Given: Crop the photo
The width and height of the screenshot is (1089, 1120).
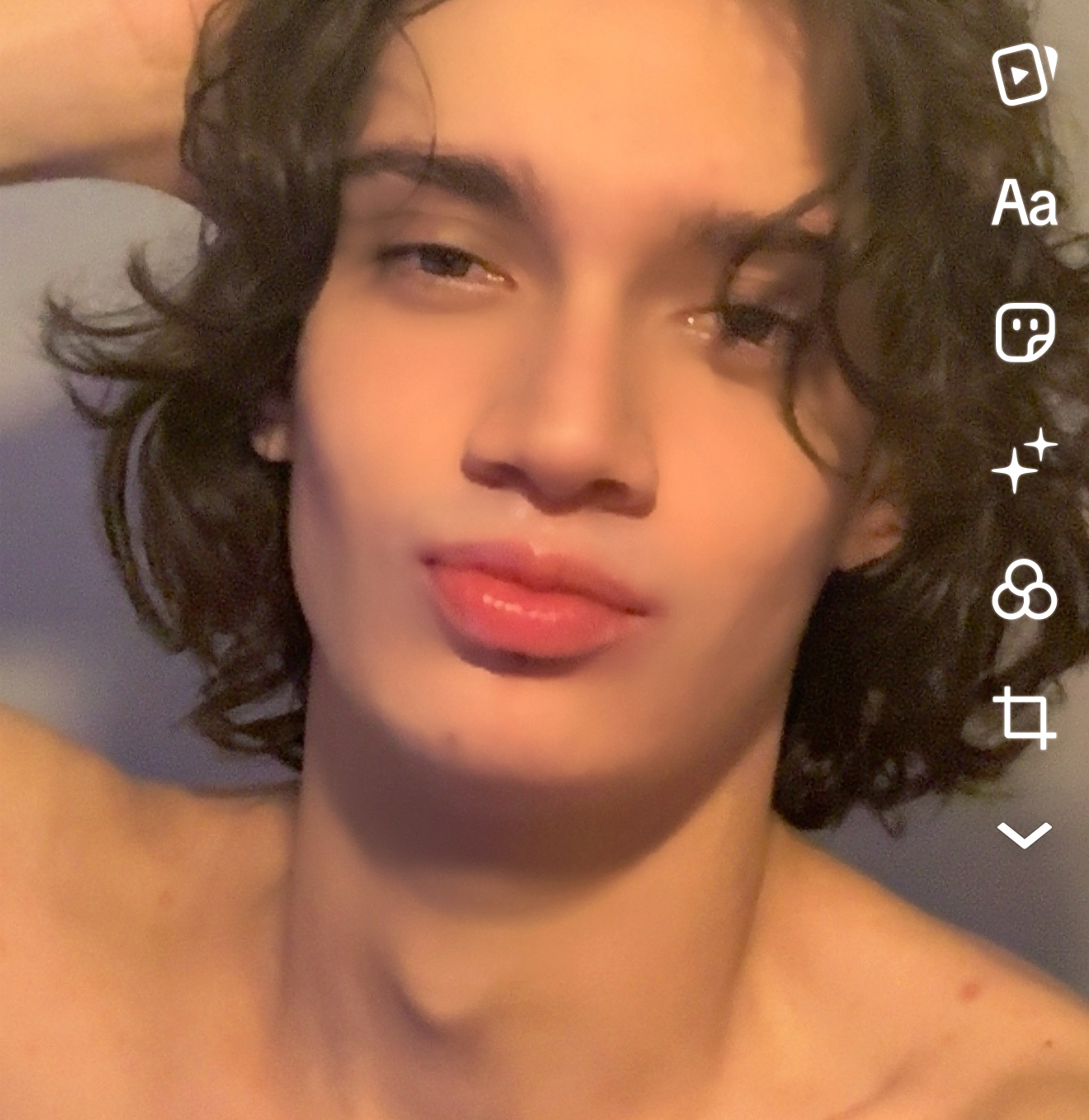Looking at the screenshot, I should (1024, 718).
